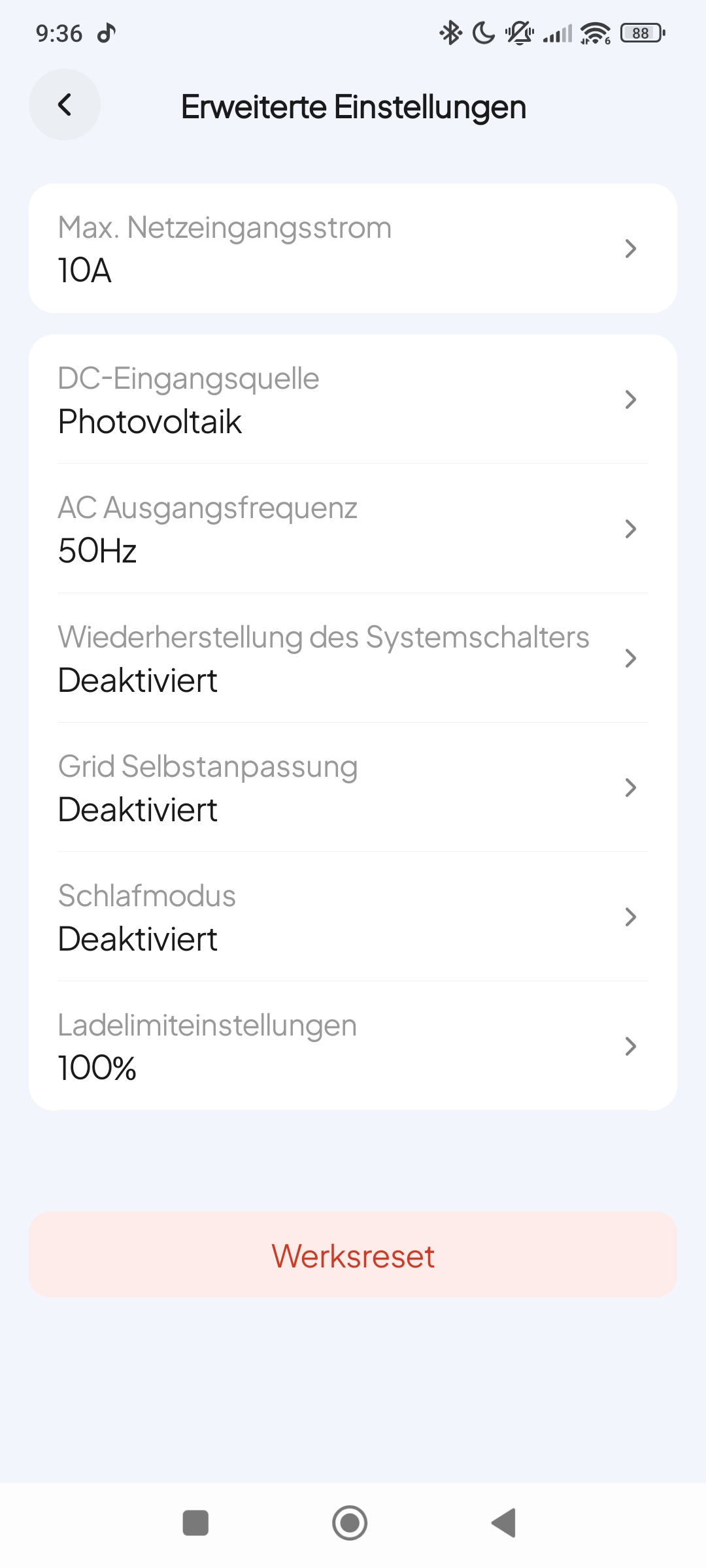Open Ladelimiteinstellungen row
This screenshot has height=1568, width=706.
coord(353,1046)
